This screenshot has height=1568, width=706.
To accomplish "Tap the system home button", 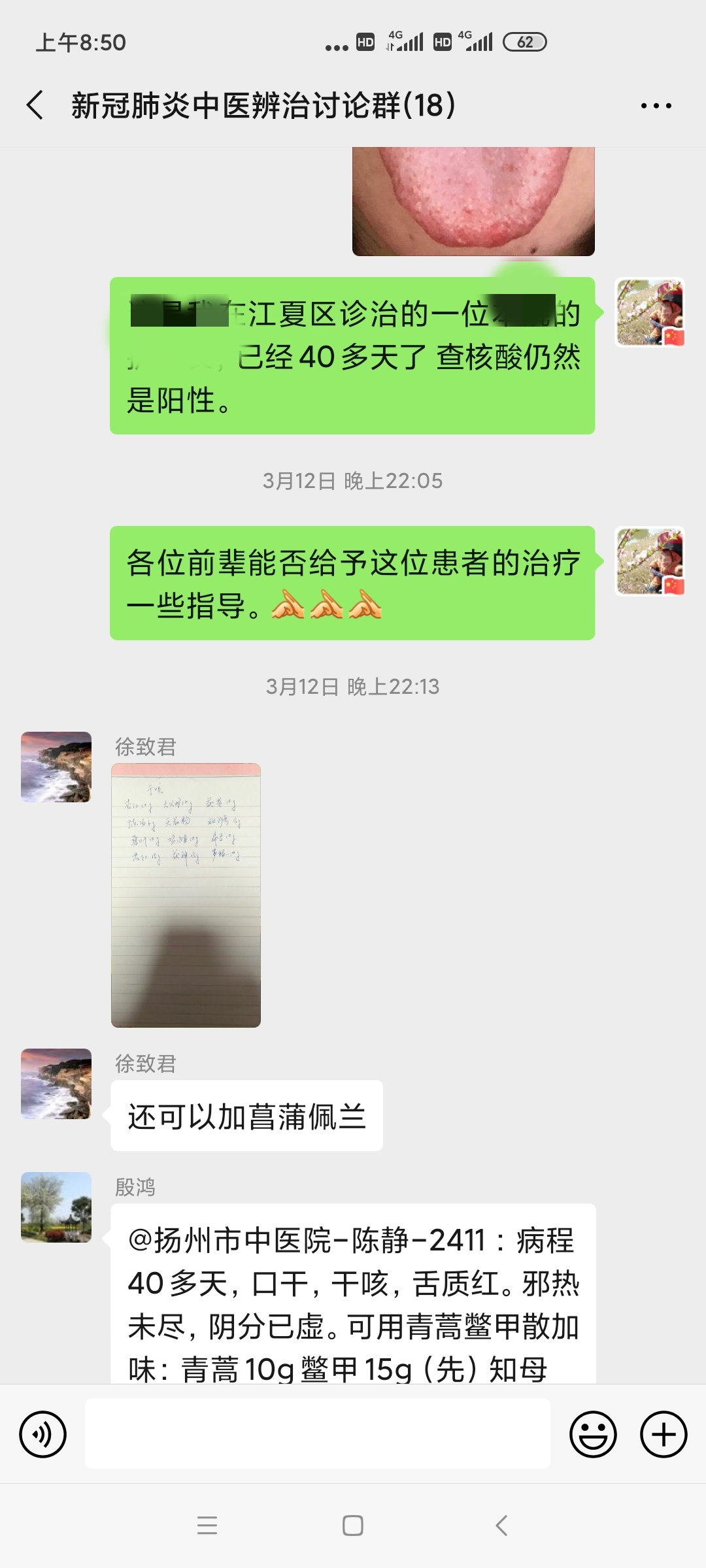I will coord(353,1526).
